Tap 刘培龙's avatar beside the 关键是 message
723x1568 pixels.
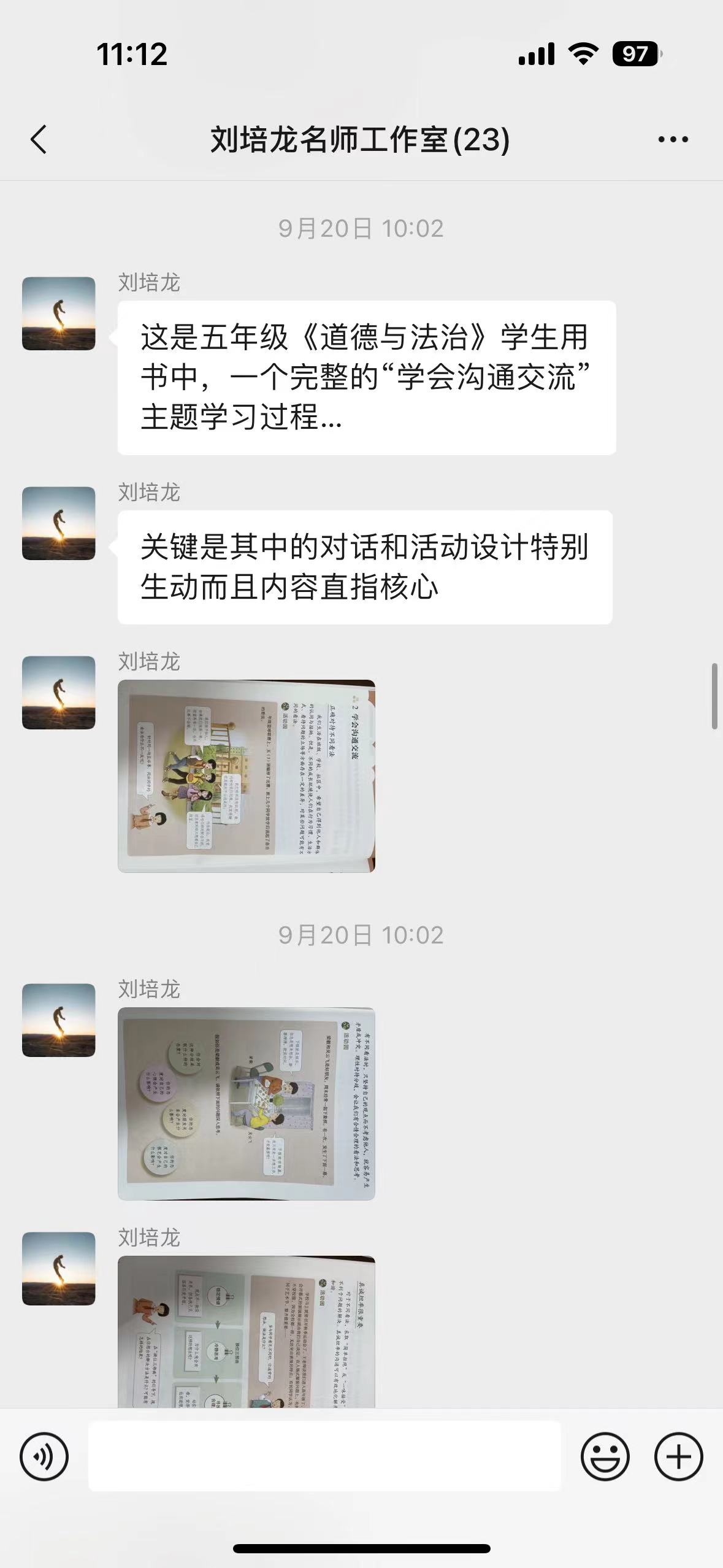59,523
